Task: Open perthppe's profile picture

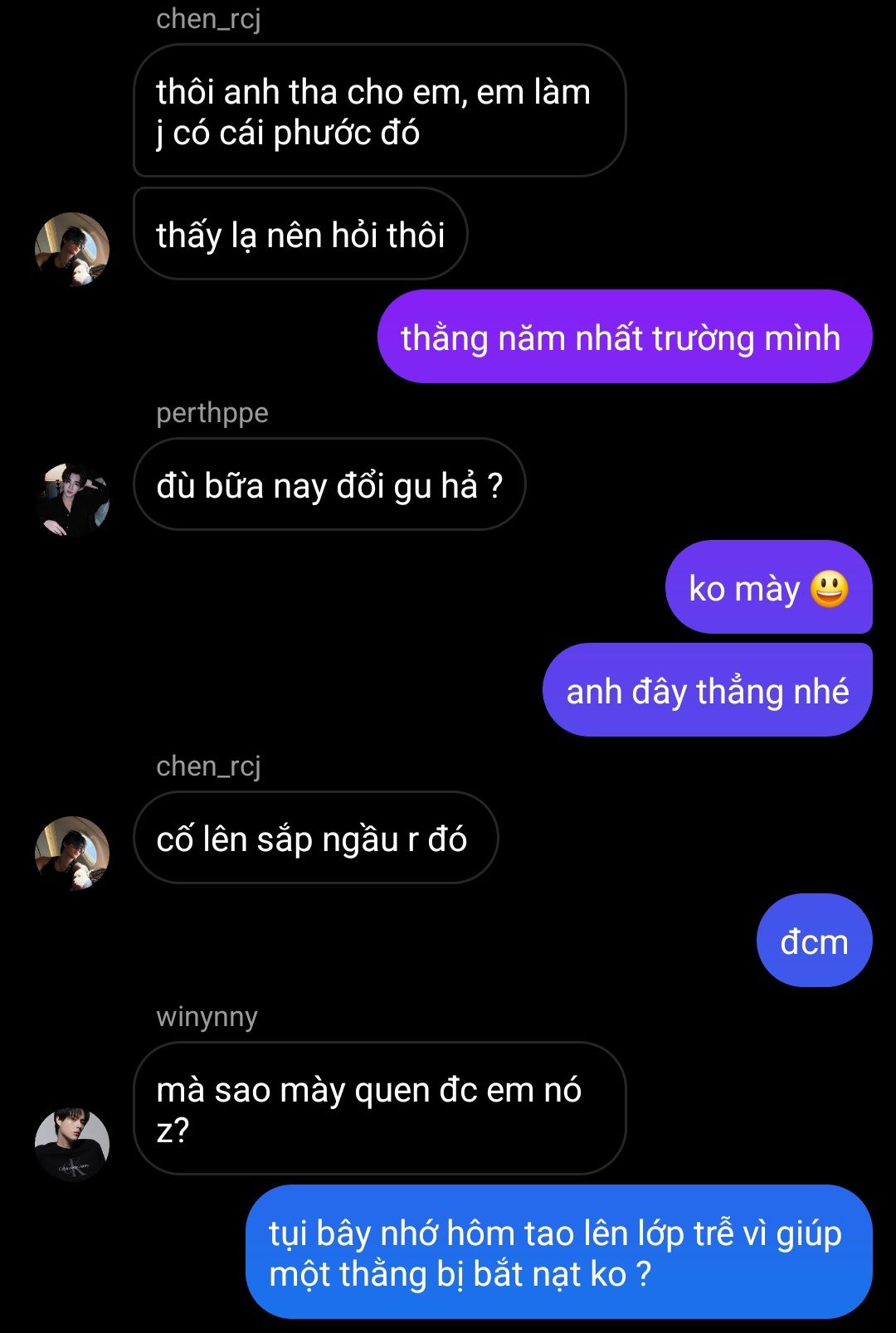Action: [x=72, y=500]
